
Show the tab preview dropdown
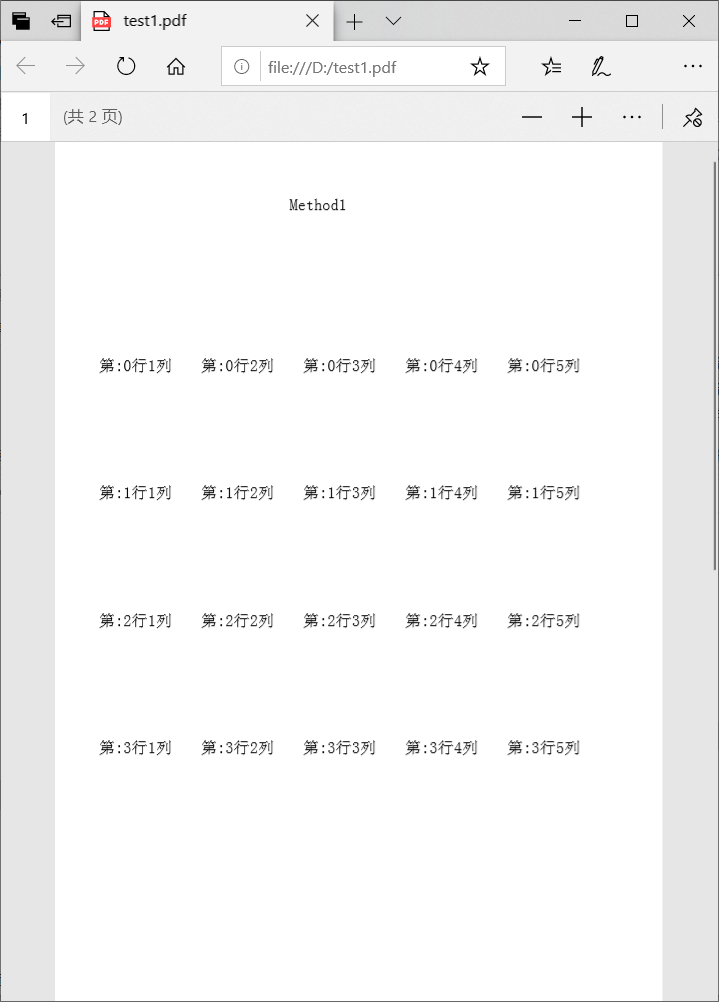click(394, 21)
